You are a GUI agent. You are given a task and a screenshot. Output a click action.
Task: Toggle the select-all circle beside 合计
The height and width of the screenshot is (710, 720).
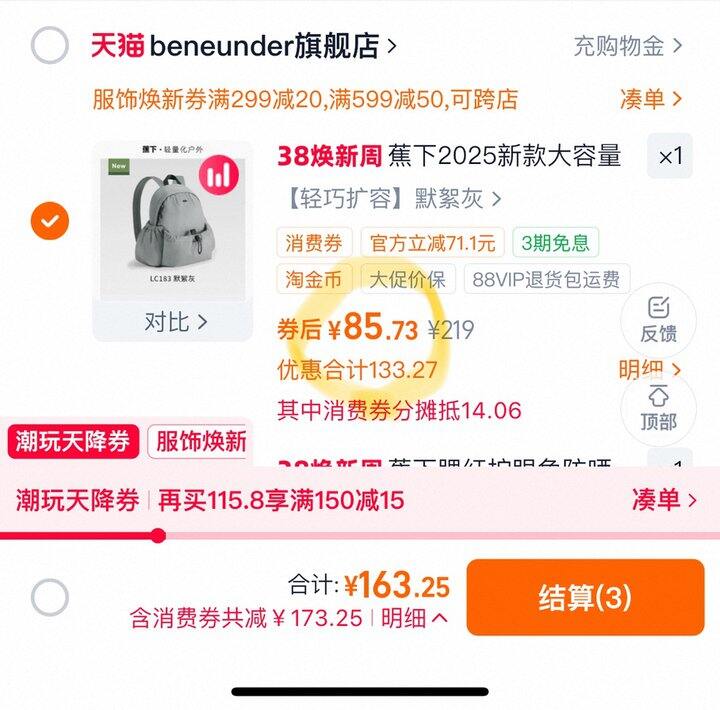coord(50,598)
